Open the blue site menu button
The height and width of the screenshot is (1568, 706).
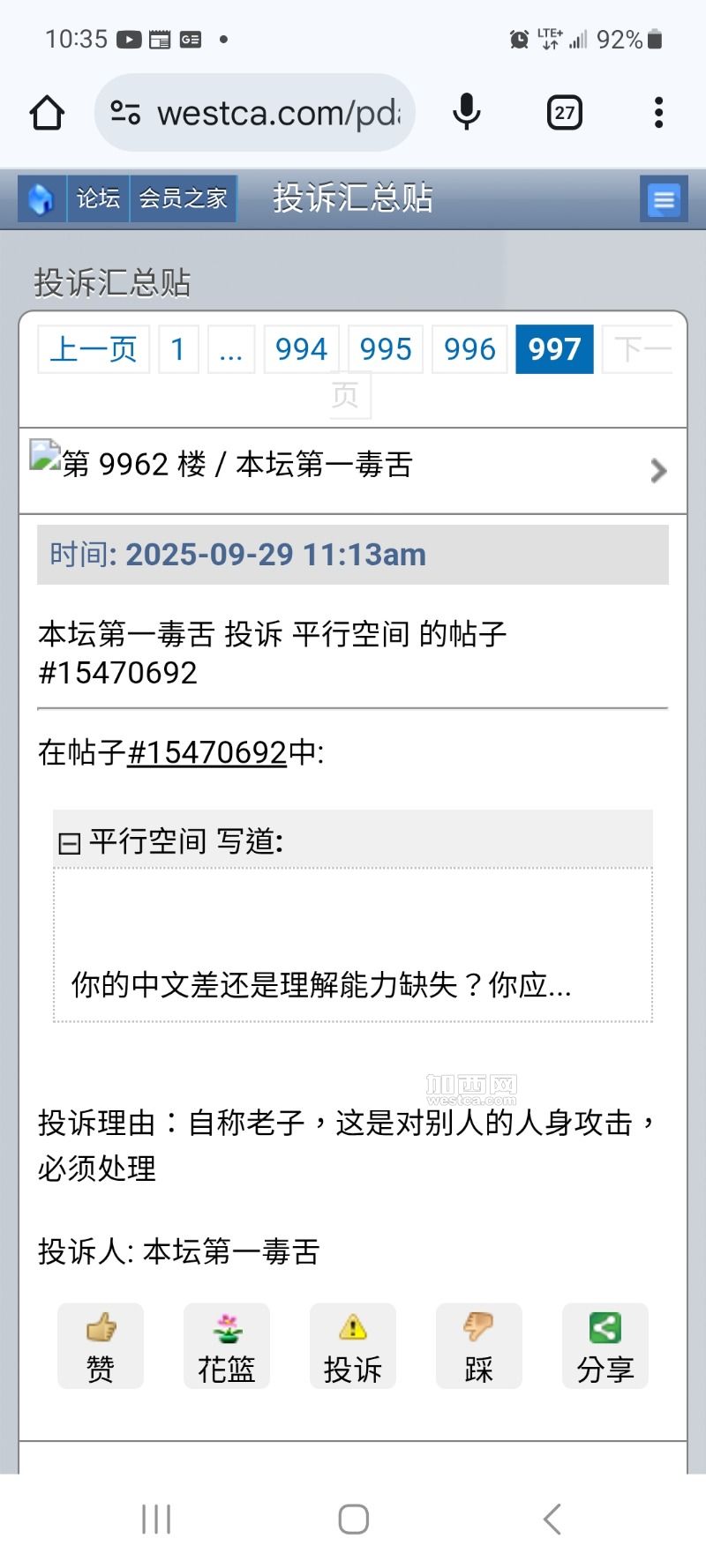pyautogui.click(x=664, y=199)
